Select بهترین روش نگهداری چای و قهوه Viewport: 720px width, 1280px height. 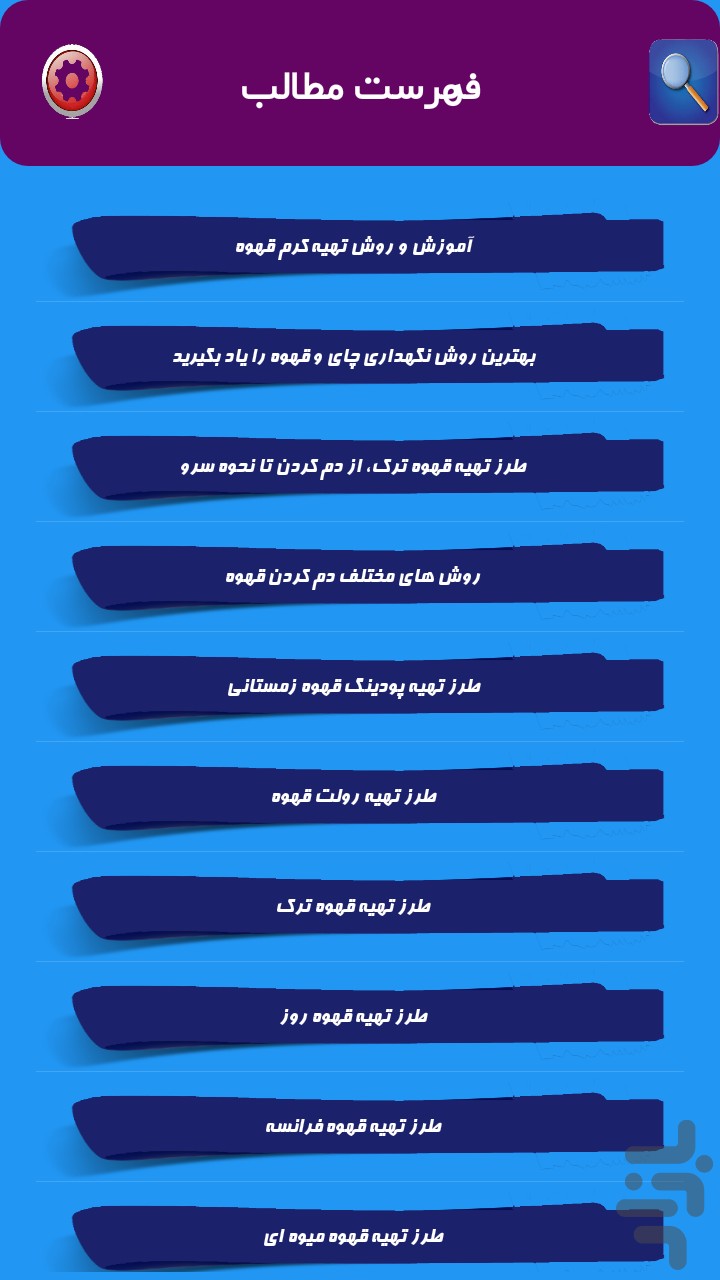[355, 356]
